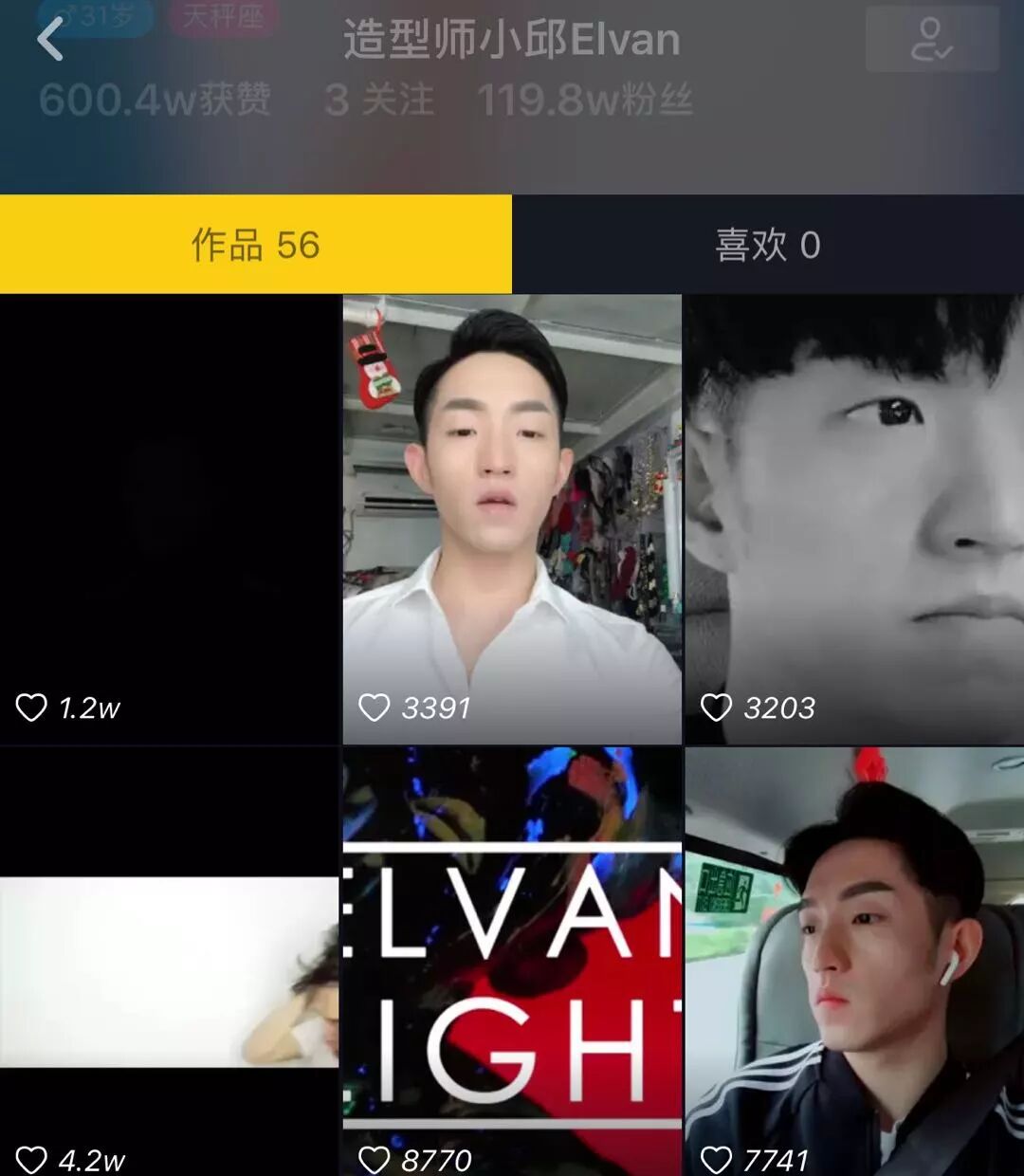Viewport: 1024px width, 1176px height.
Task: Play the car selfie video with 7741 likes
Action: (854, 963)
